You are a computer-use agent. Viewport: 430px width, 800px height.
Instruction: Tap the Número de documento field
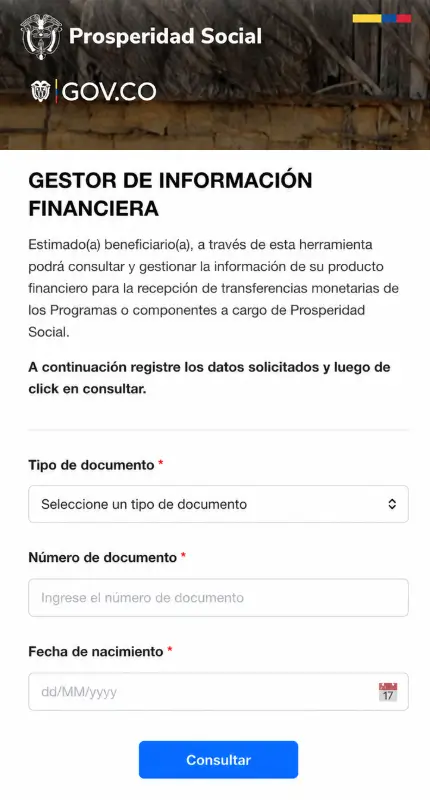click(218, 597)
